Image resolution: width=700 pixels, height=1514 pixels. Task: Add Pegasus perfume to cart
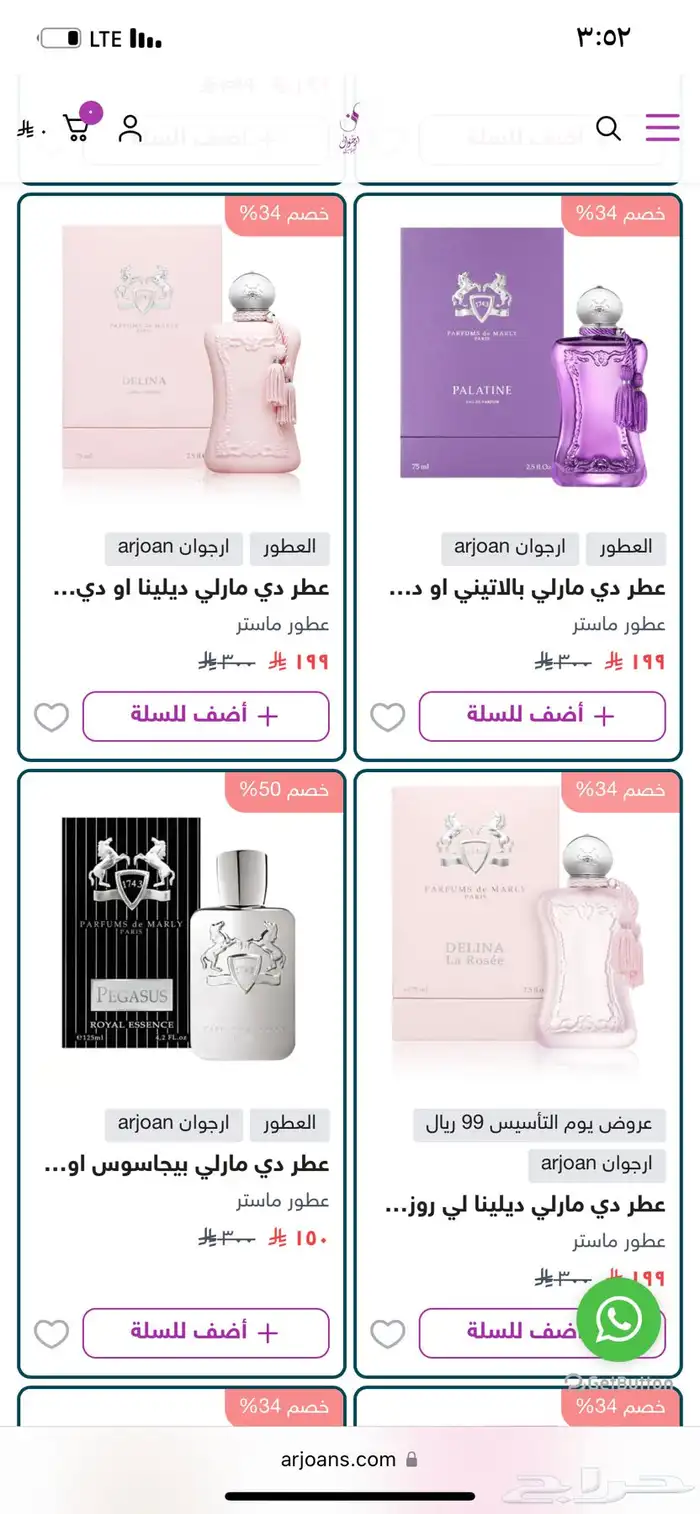[x=205, y=1333]
